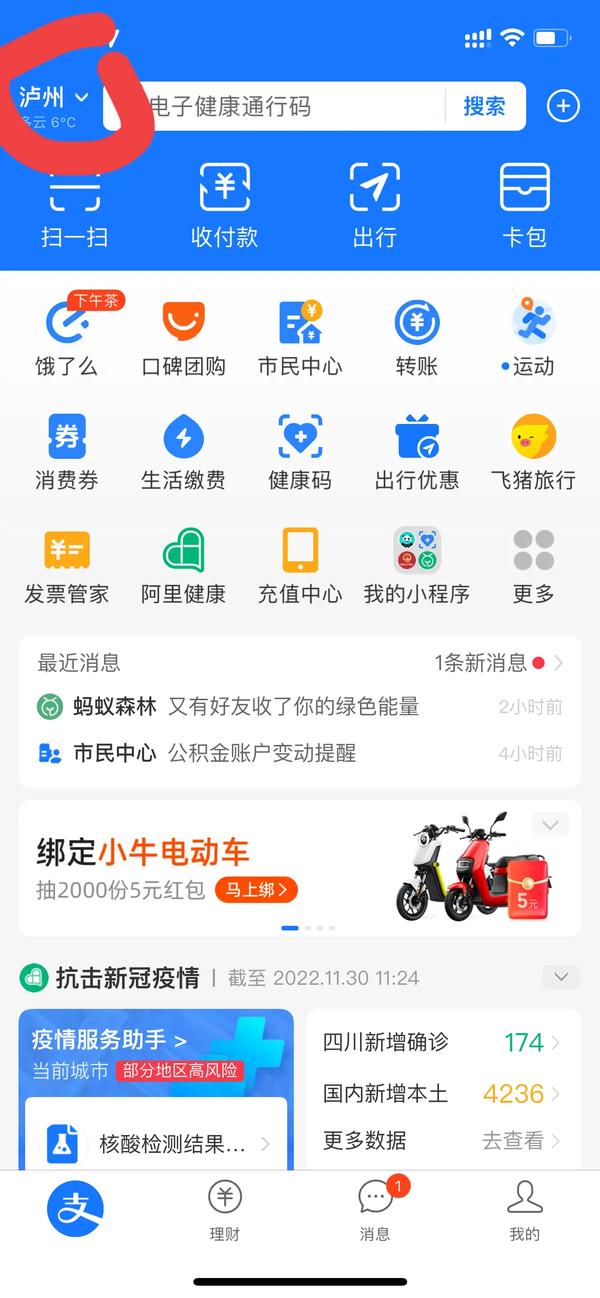Open the 蚂蚁森林 message
The width and height of the screenshot is (600, 1298).
pyautogui.click(x=299, y=707)
